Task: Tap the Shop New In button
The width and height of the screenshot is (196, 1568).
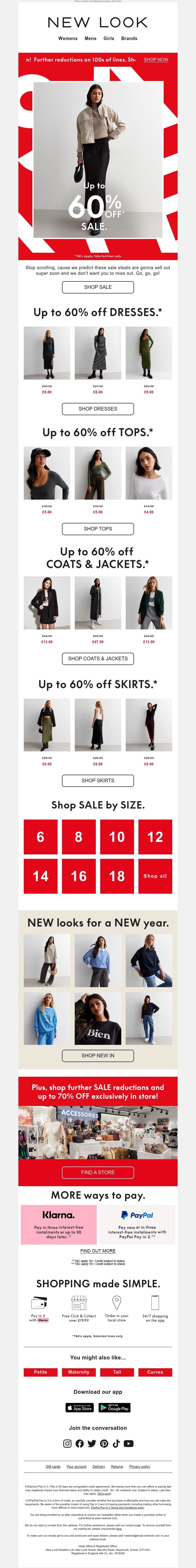Action: (x=98, y=1055)
